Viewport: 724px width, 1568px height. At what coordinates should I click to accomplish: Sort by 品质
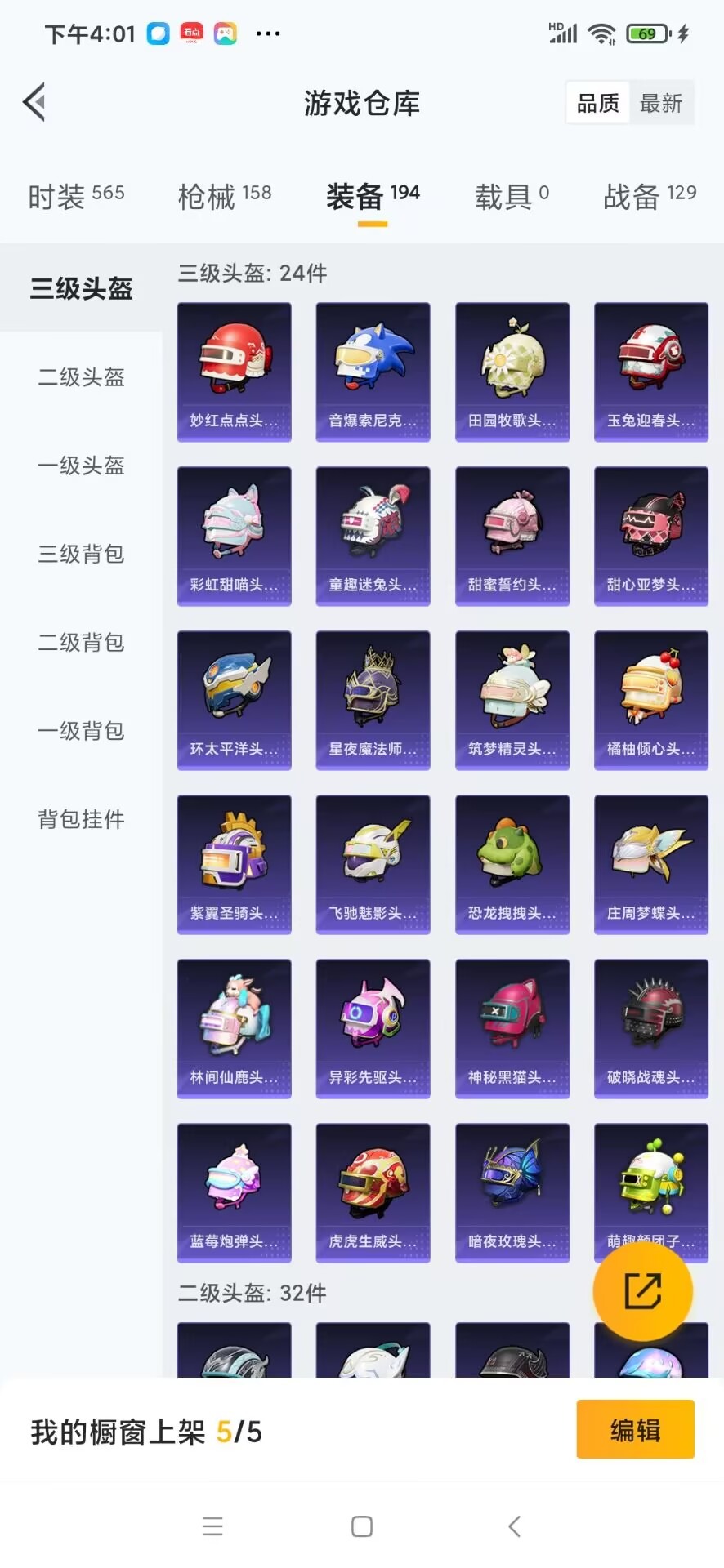pyautogui.click(x=597, y=103)
